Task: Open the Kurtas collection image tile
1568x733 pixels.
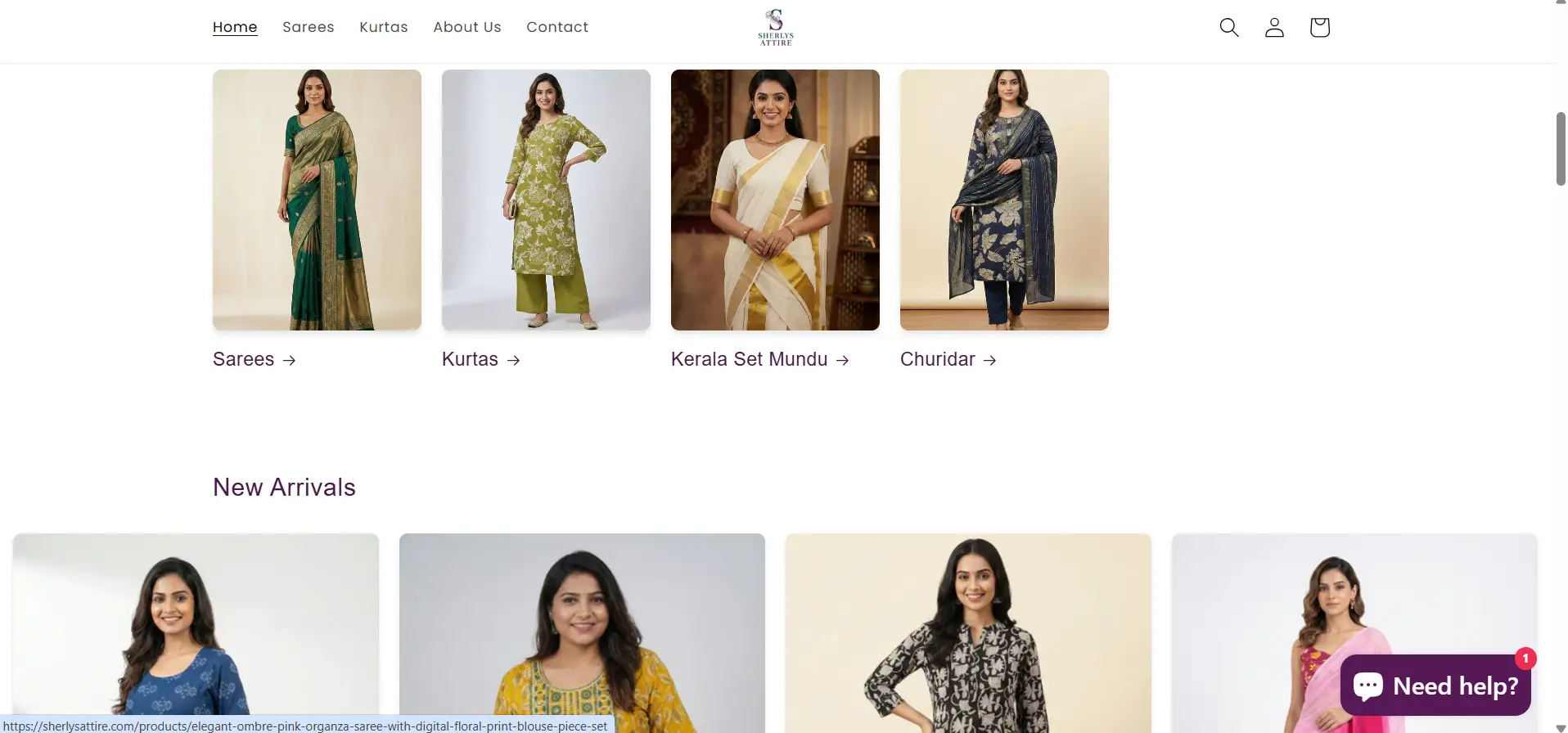Action: (x=546, y=200)
